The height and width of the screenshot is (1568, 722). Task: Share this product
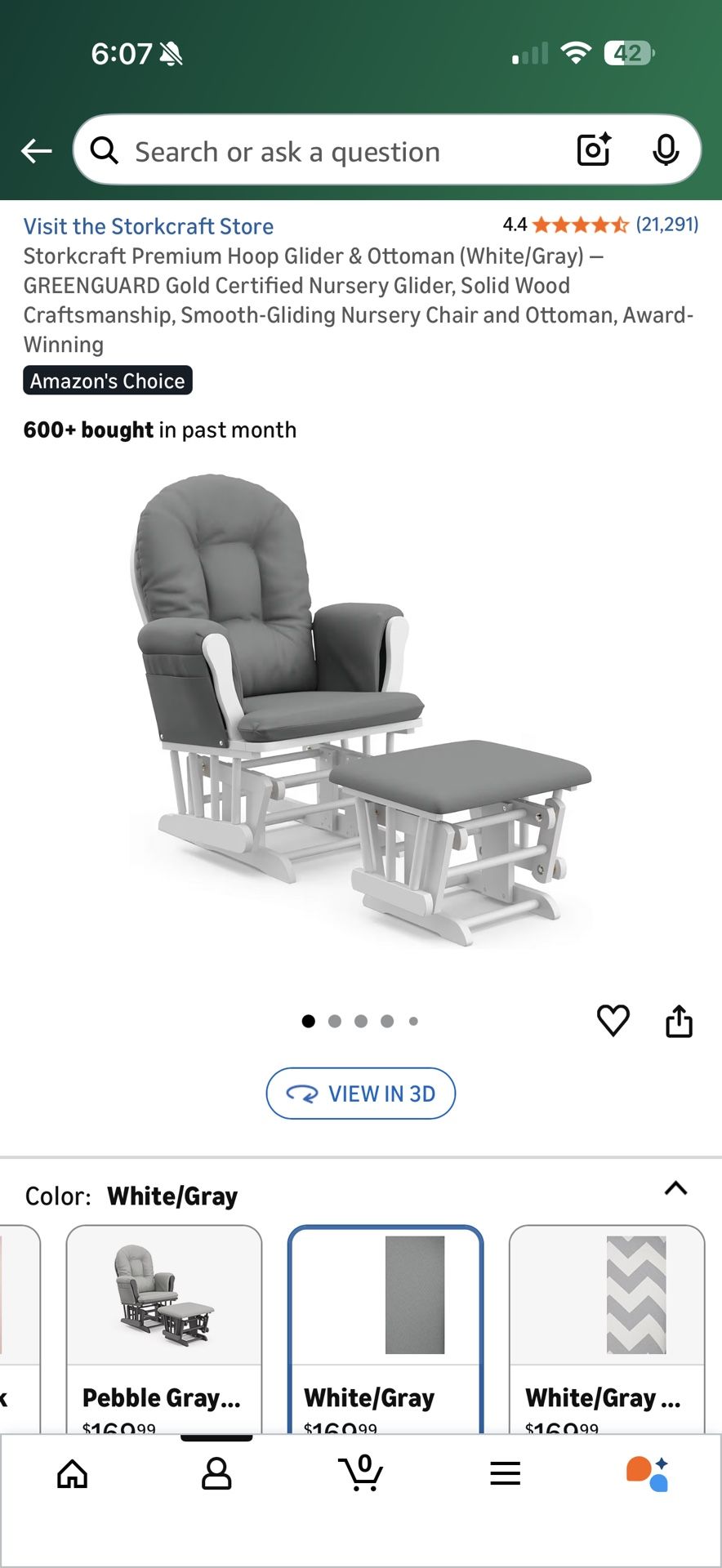[679, 1021]
